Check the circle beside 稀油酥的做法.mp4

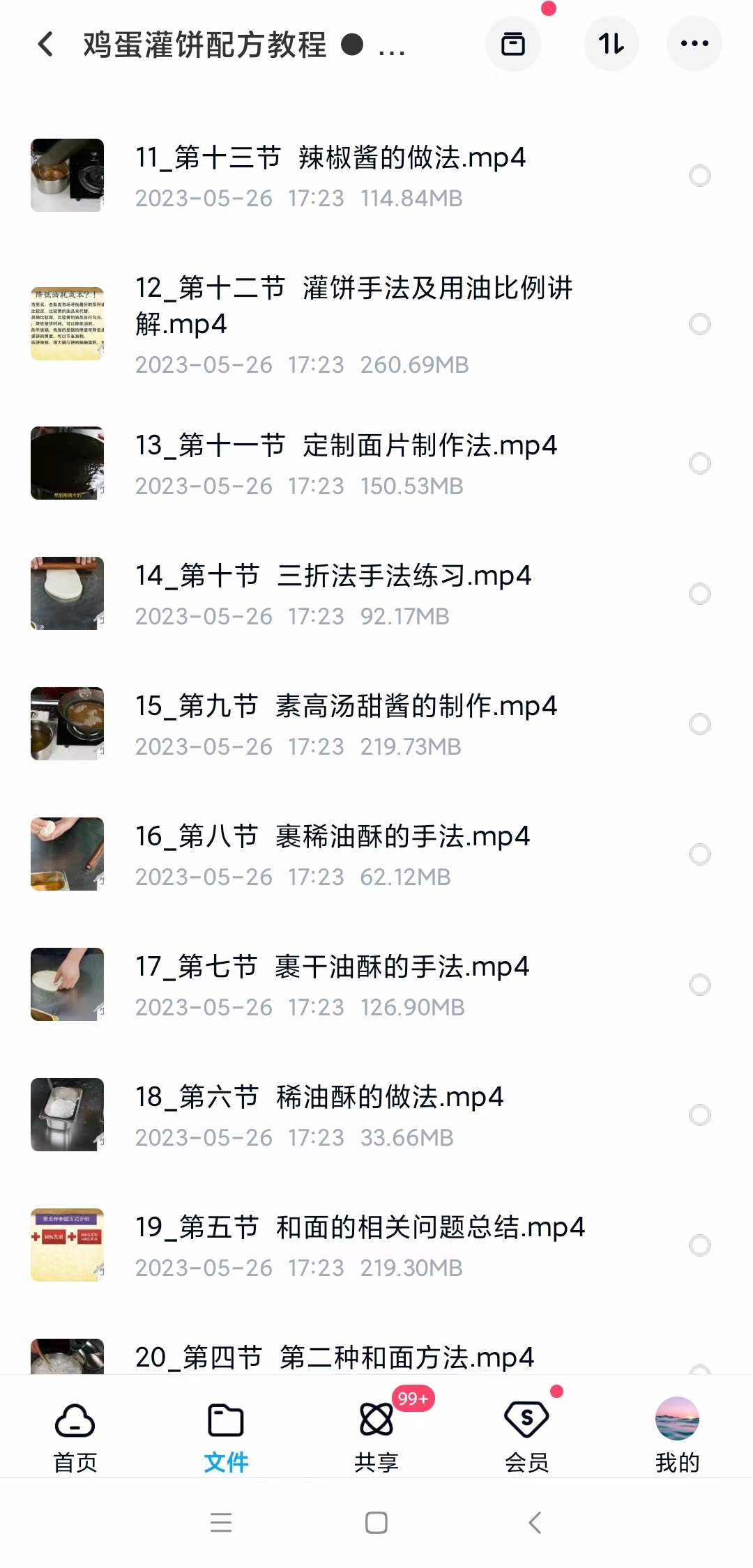coord(698,1114)
